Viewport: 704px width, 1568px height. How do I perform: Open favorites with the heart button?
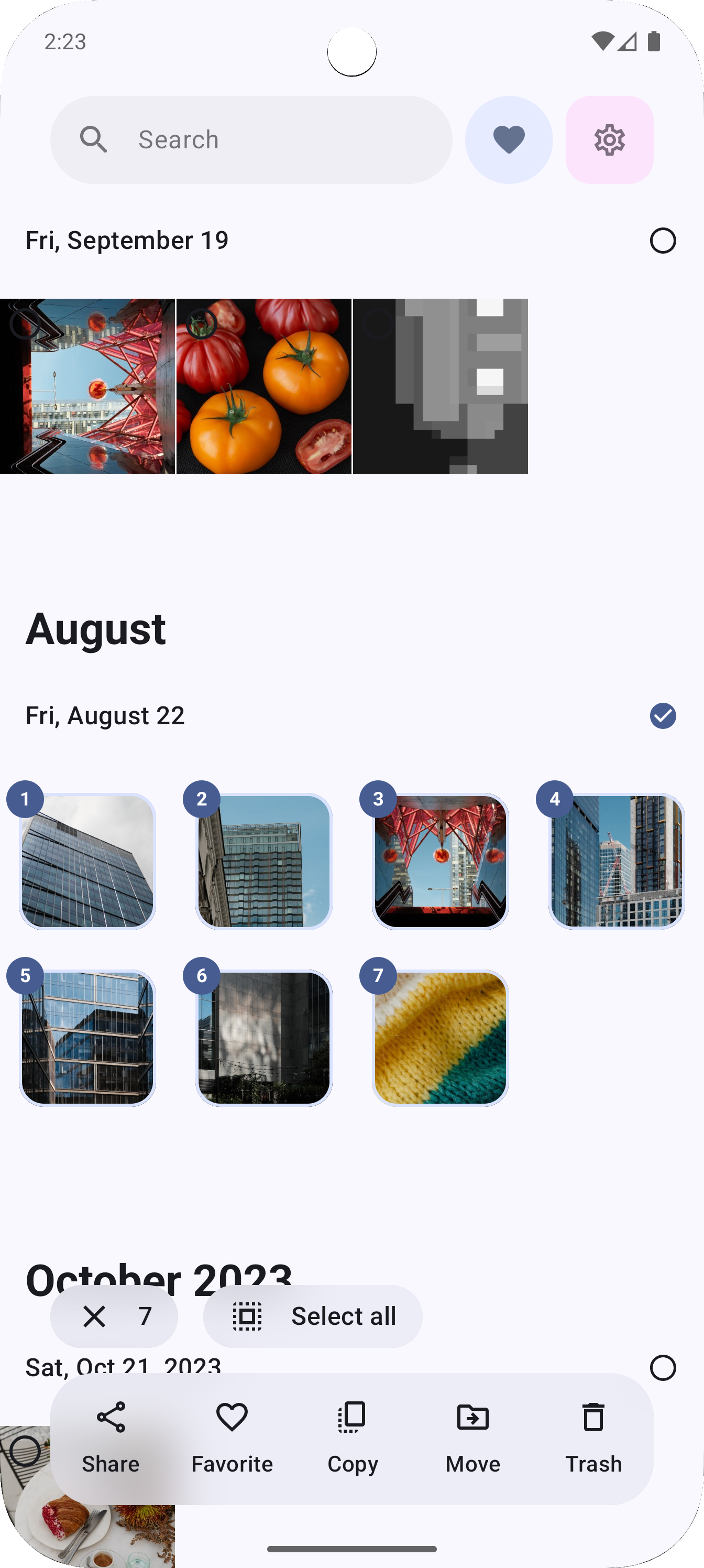[x=509, y=139]
